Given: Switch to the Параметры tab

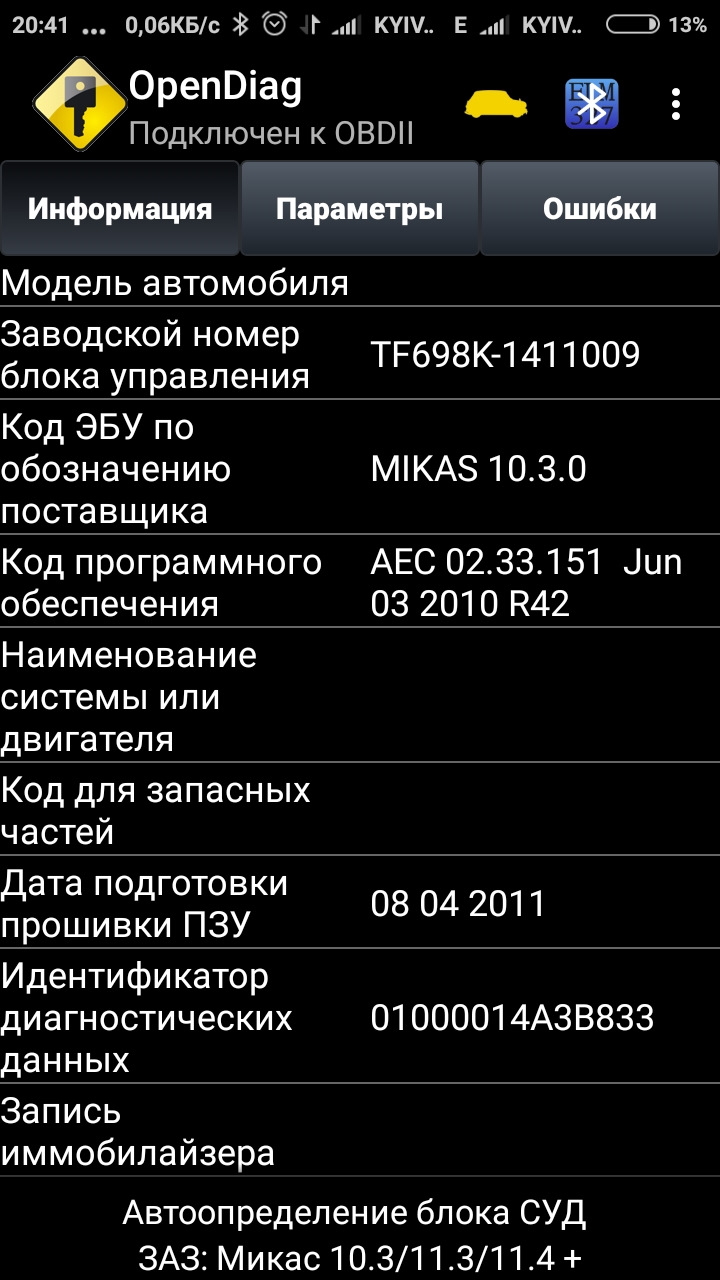Looking at the screenshot, I should pyautogui.click(x=360, y=207).
